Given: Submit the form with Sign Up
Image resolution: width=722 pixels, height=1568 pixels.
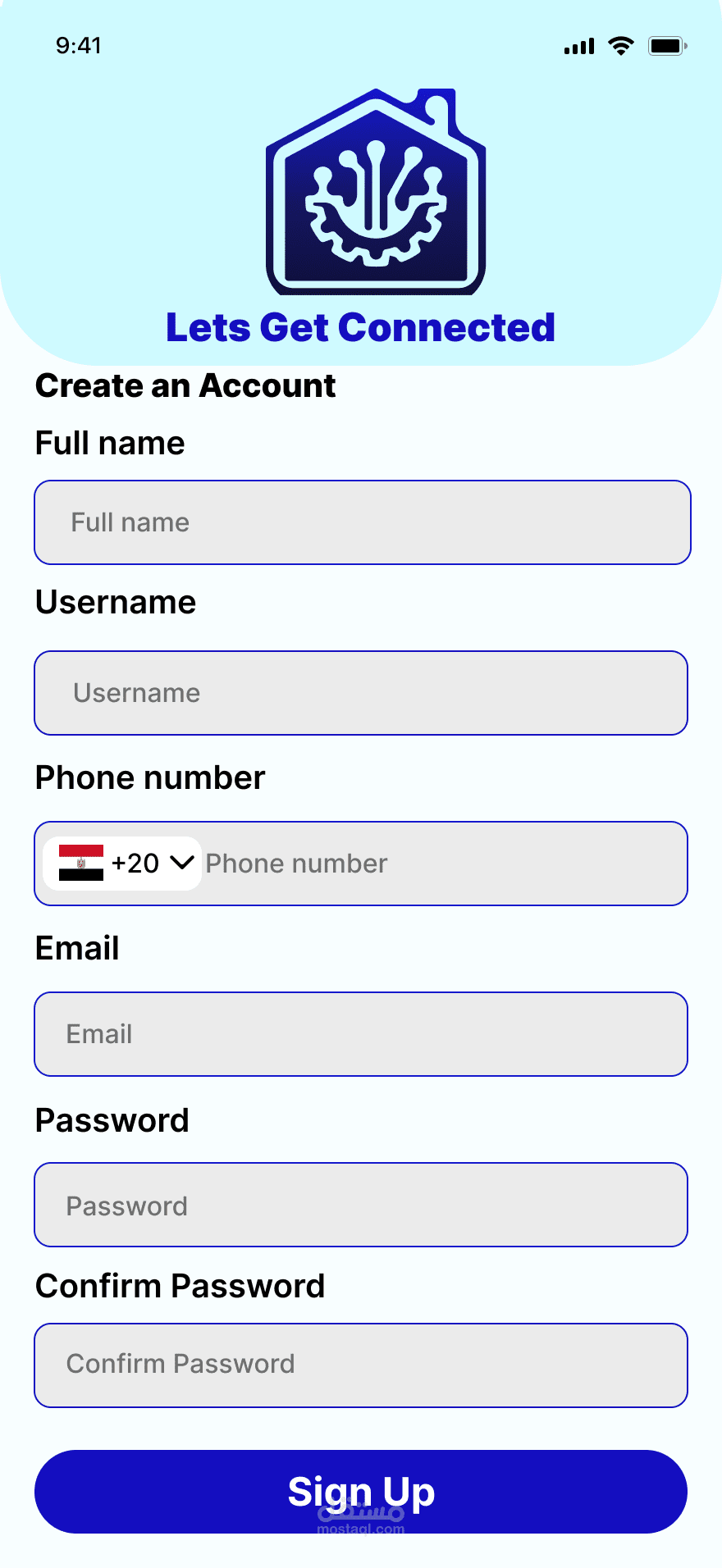Looking at the screenshot, I should (361, 1492).
